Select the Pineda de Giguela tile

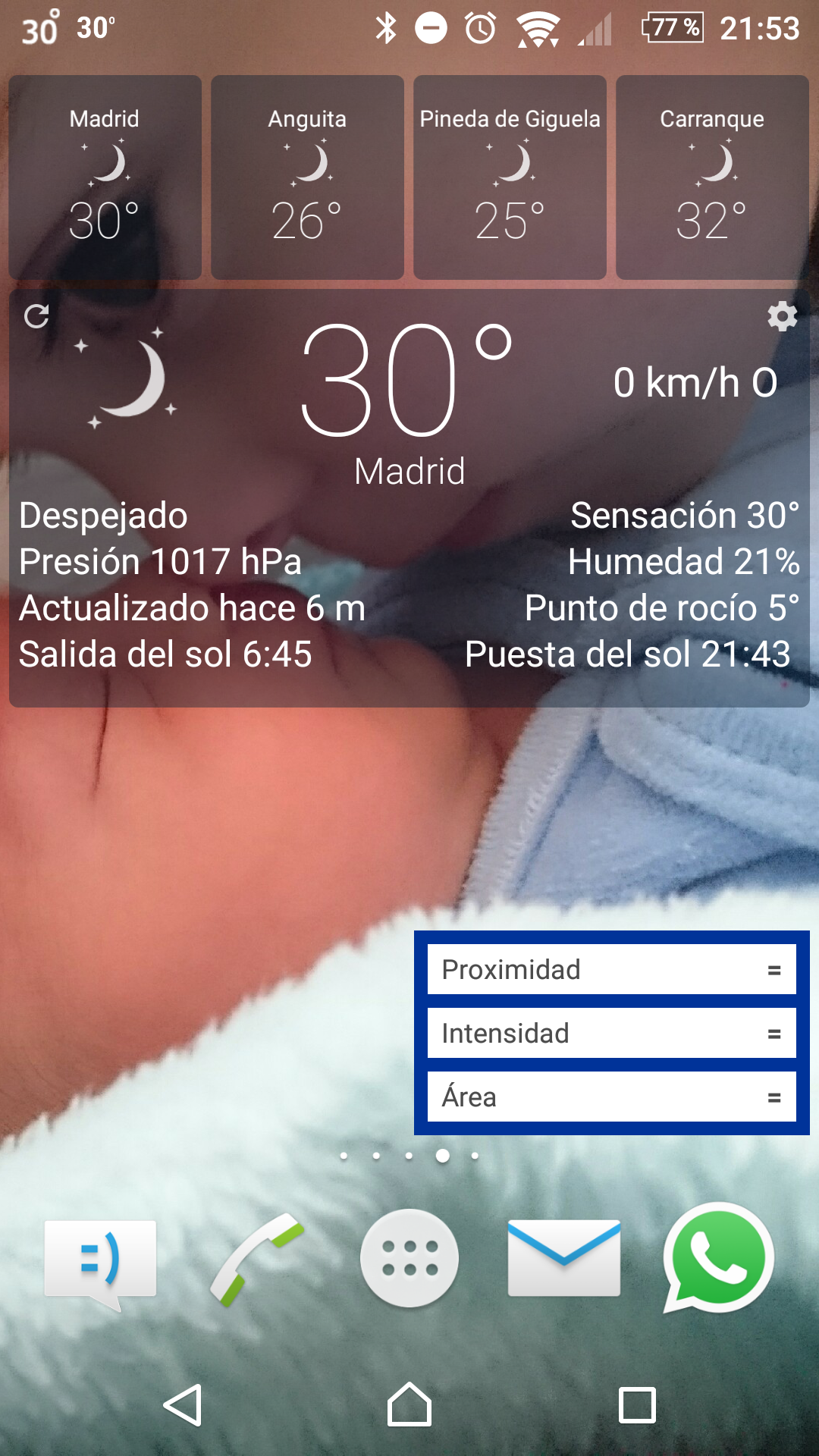510,177
